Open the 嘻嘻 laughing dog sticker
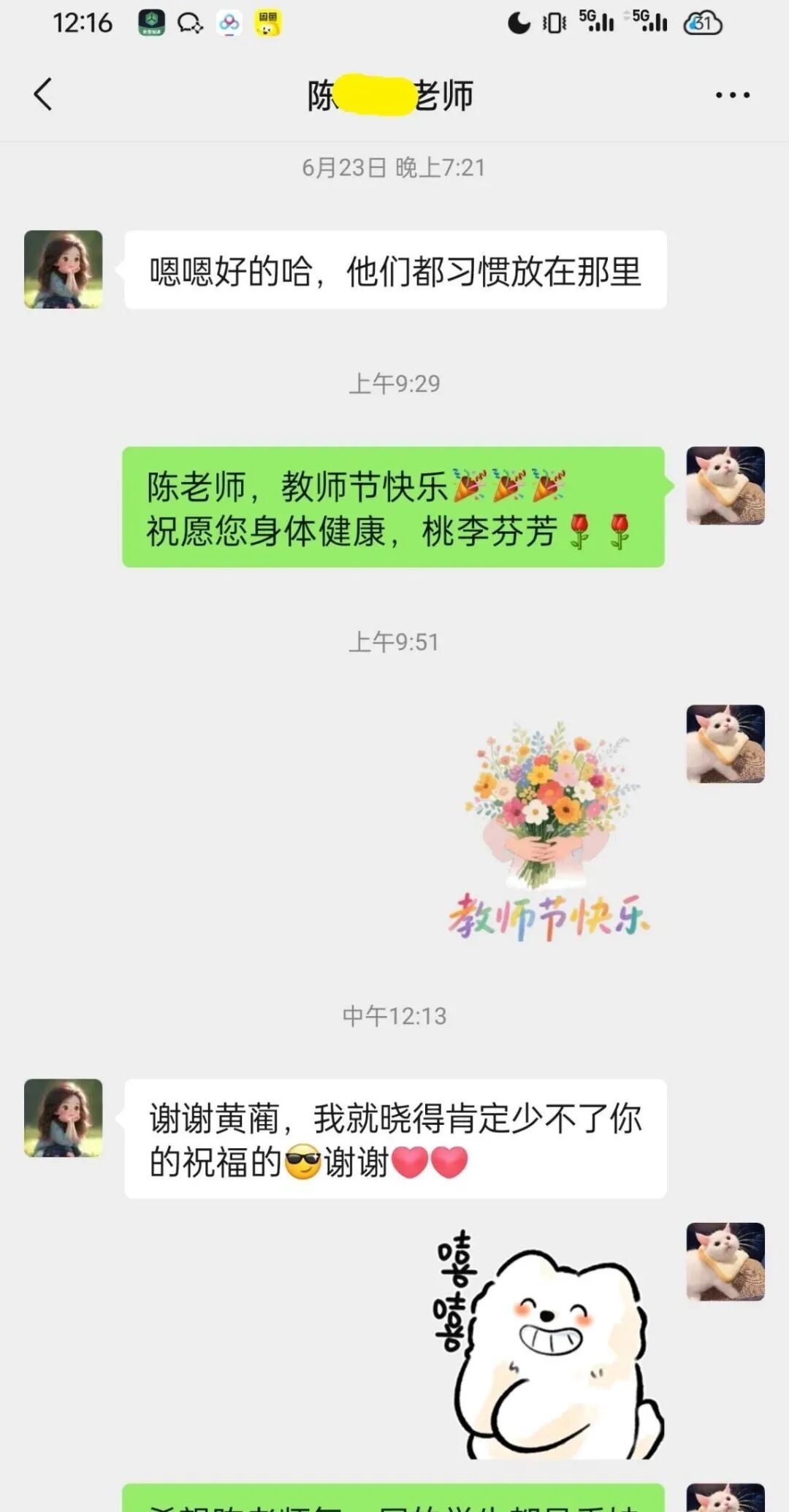The image size is (789, 1512). 549,1344
